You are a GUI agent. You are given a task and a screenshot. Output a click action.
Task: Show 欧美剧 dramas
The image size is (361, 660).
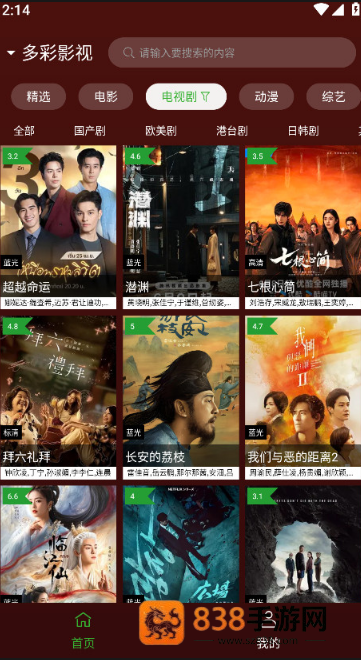click(x=161, y=131)
